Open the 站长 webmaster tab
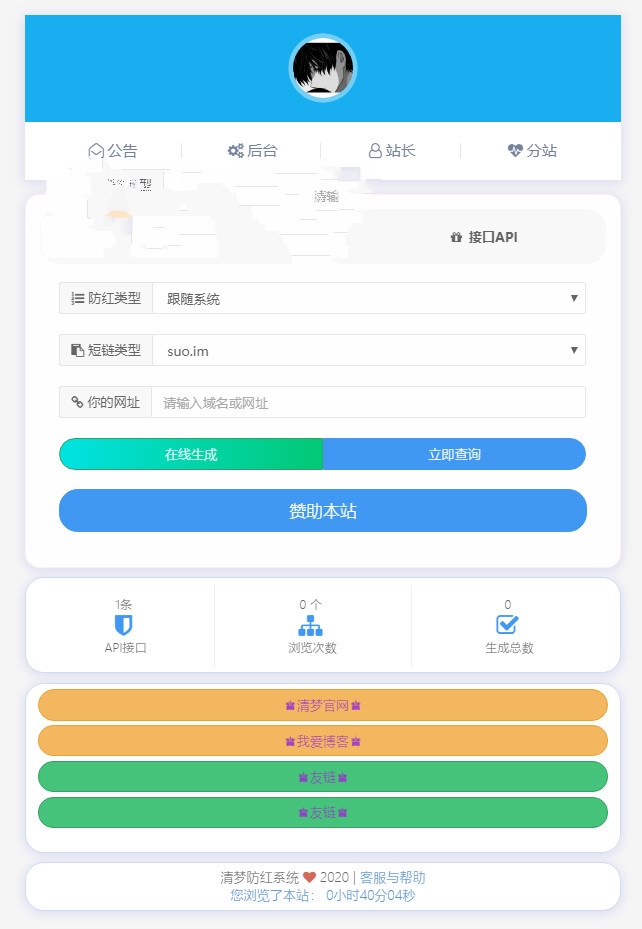This screenshot has height=929, width=642. click(x=391, y=151)
